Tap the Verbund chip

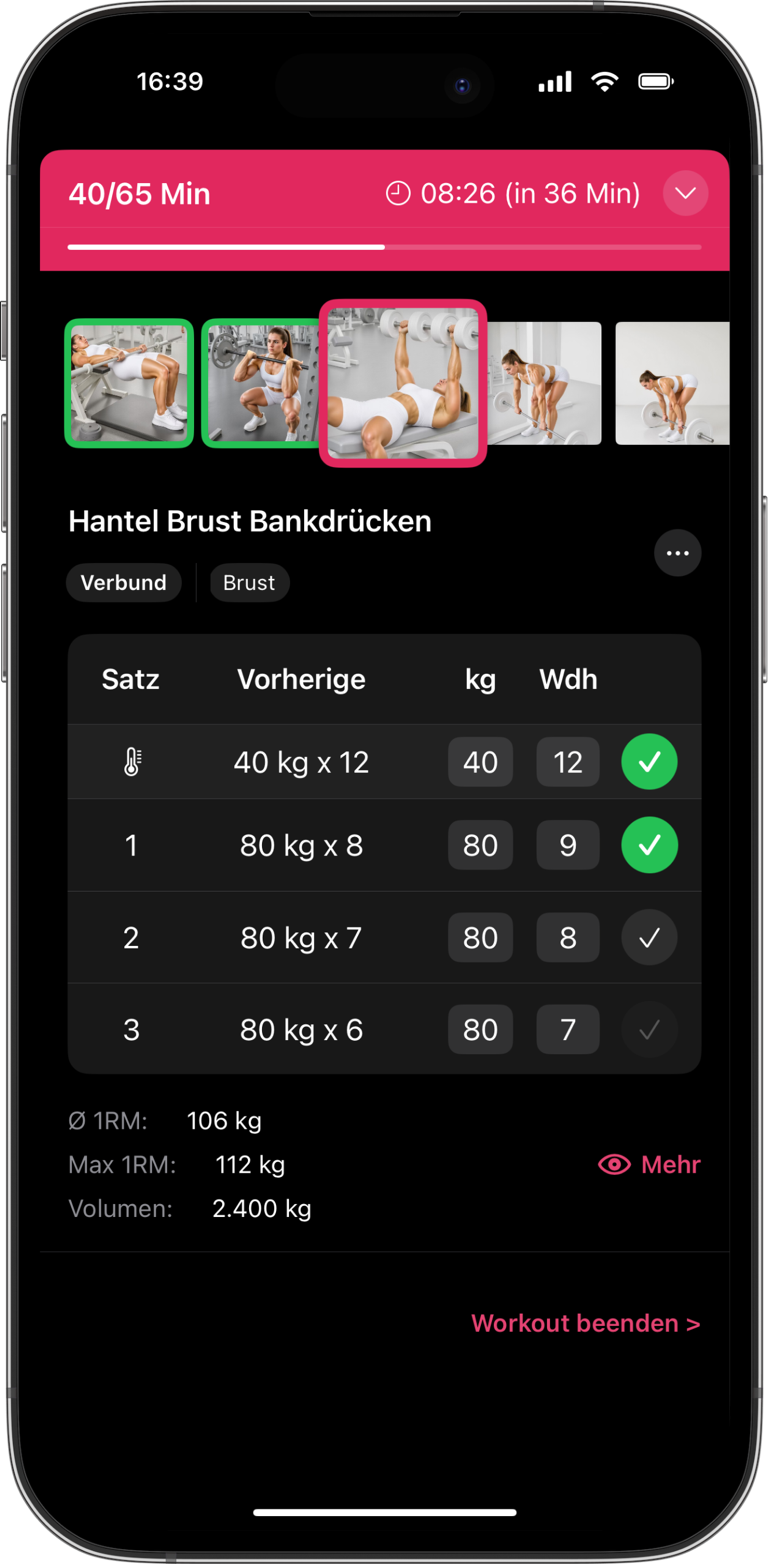click(x=124, y=583)
